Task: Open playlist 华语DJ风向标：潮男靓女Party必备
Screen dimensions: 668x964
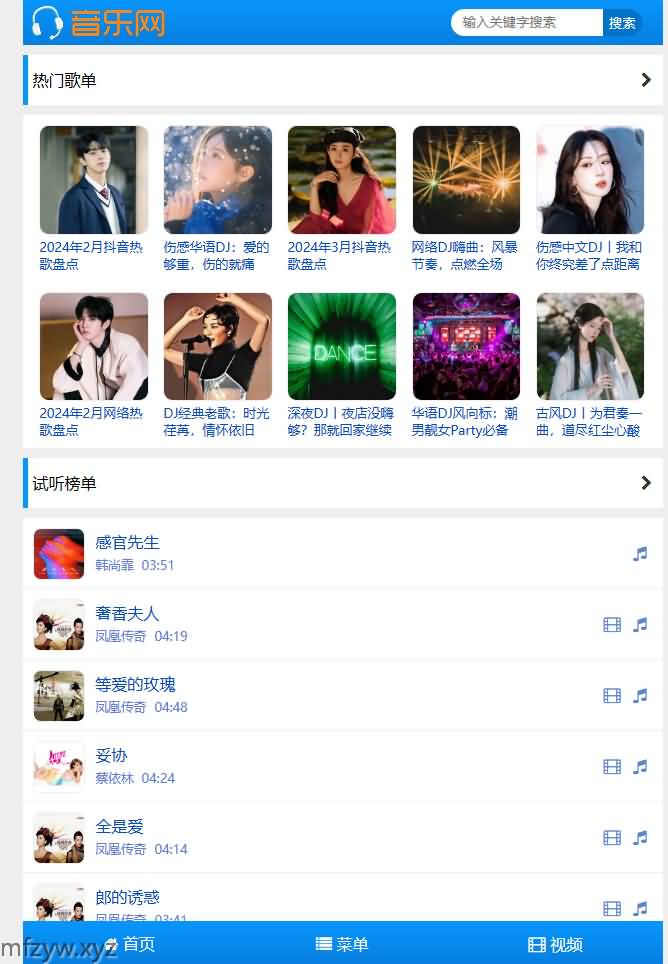Action: pos(465,347)
